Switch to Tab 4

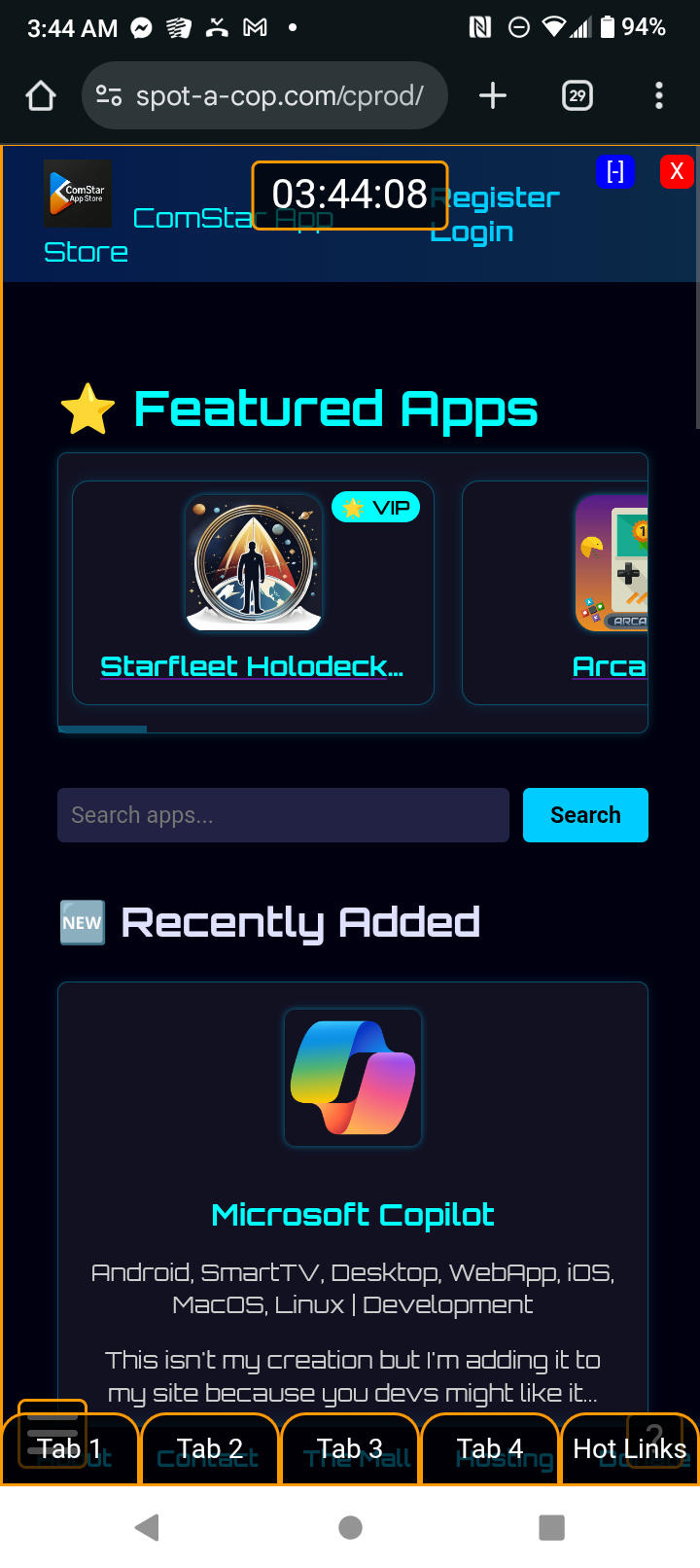point(490,1449)
